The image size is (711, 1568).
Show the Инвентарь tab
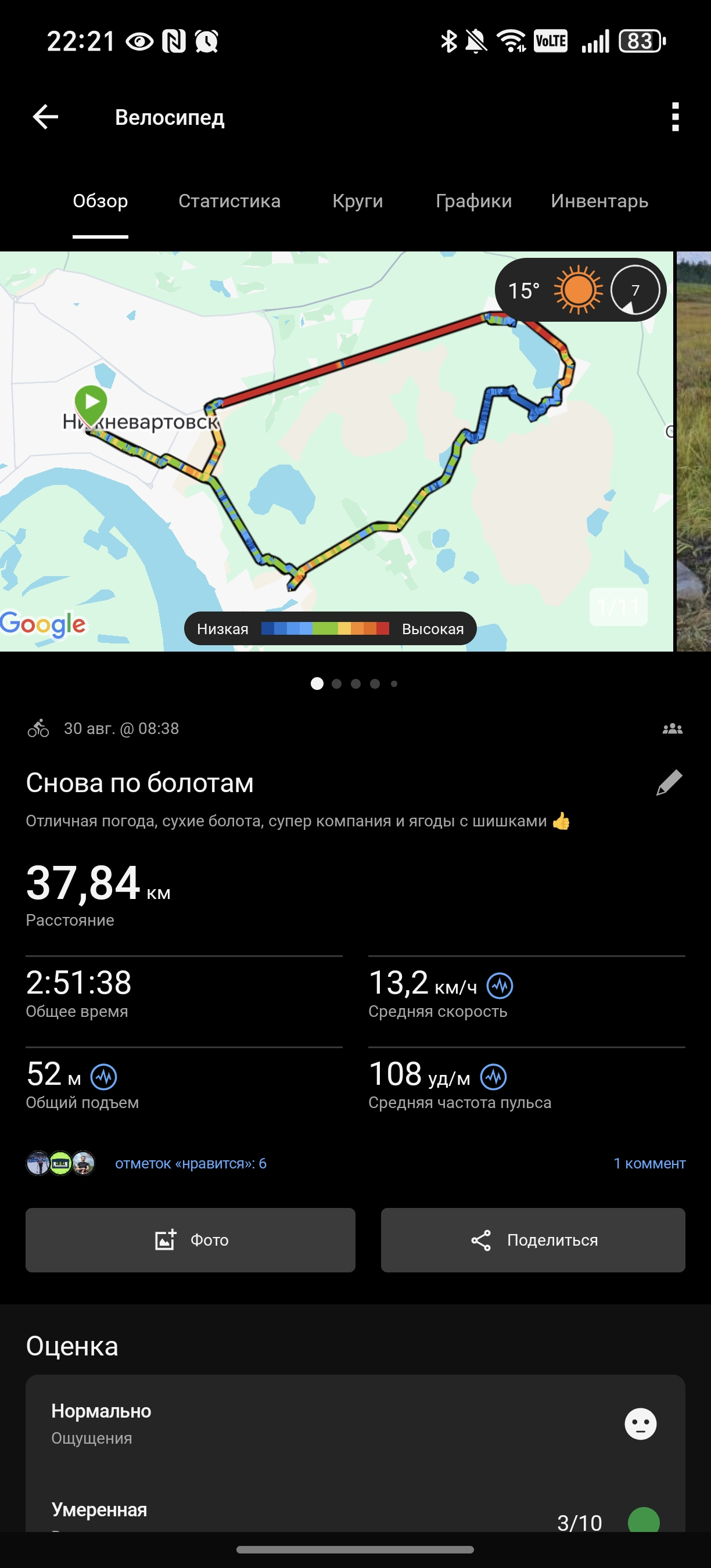[599, 202]
